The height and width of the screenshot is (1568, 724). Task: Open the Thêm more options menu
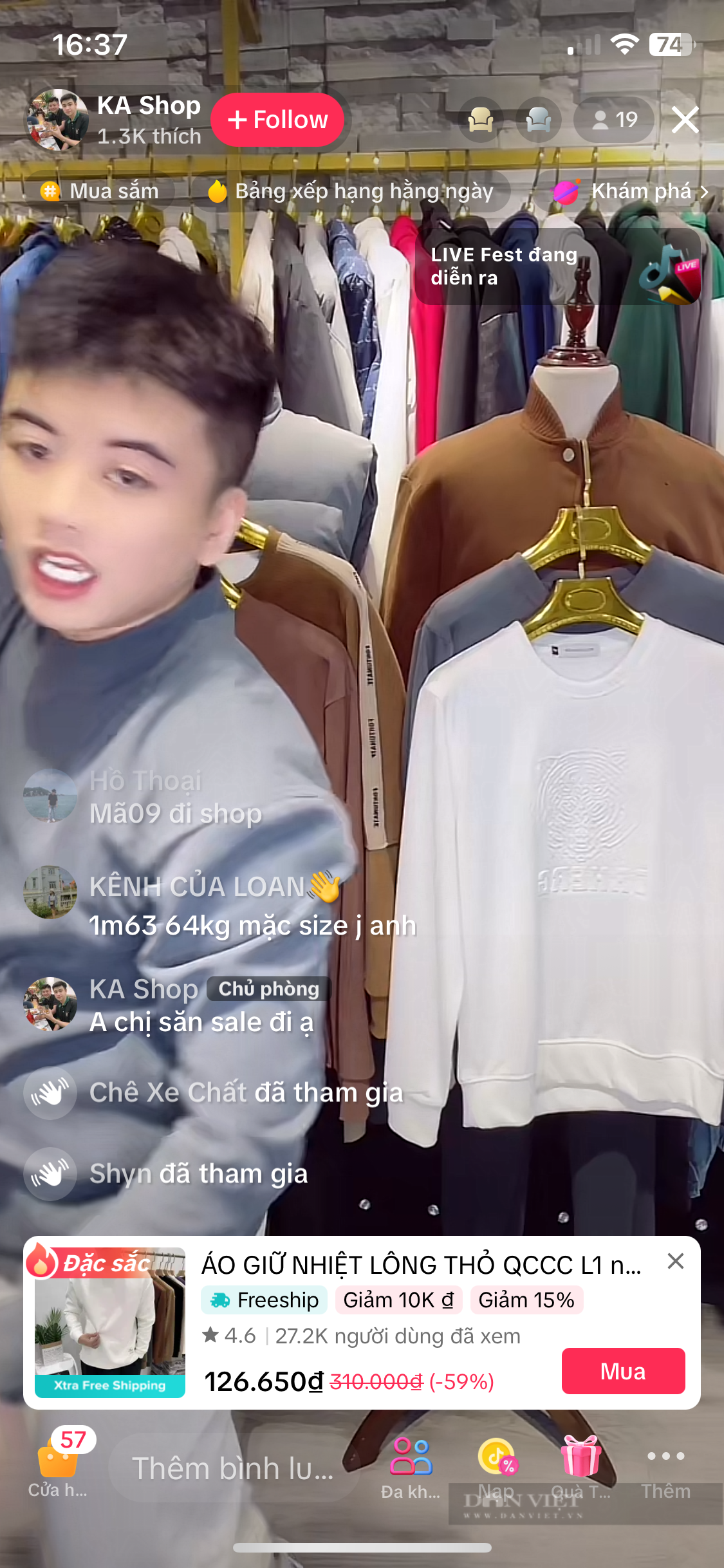coord(666,1468)
